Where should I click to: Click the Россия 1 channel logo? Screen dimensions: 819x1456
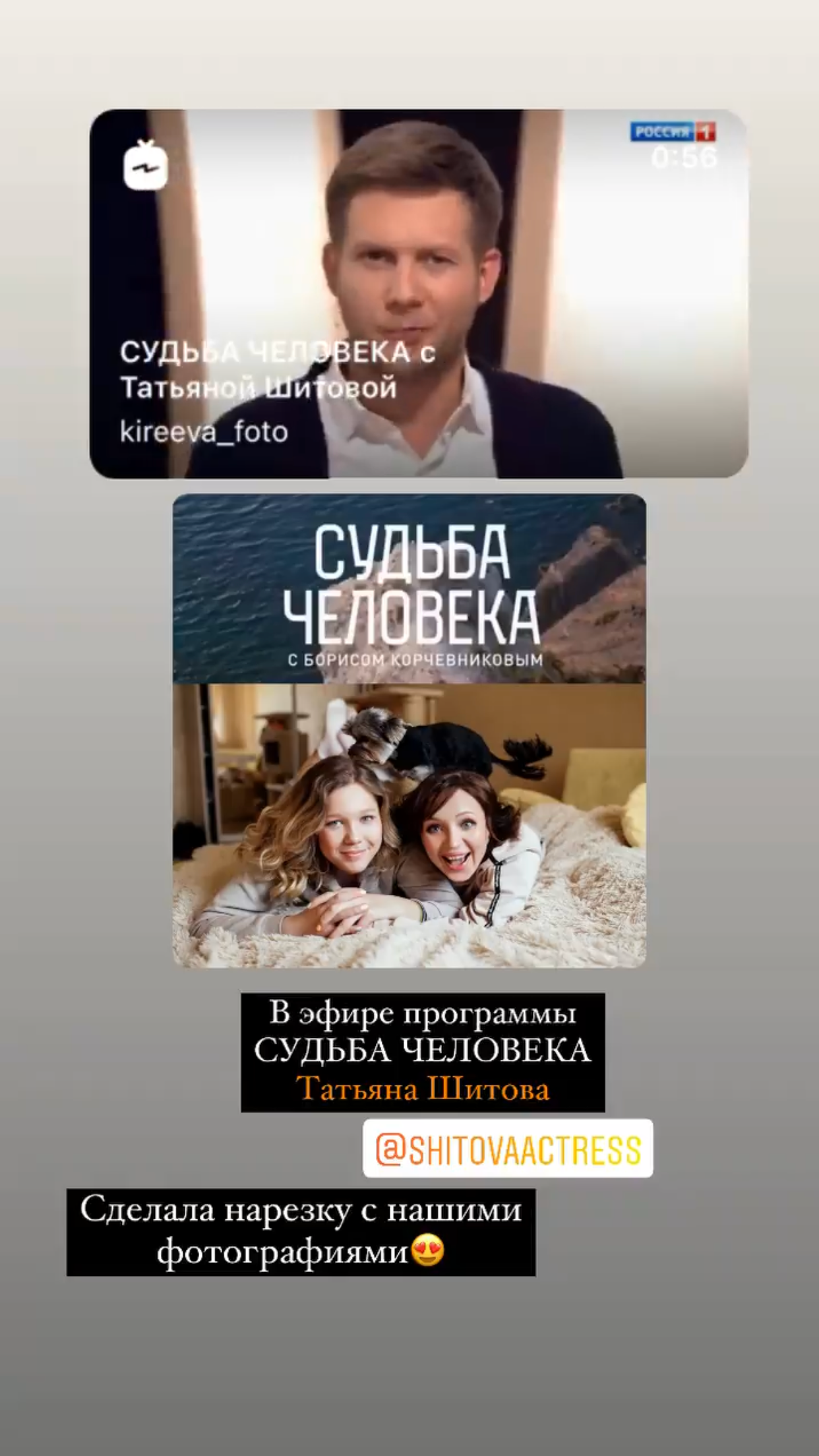674,131
